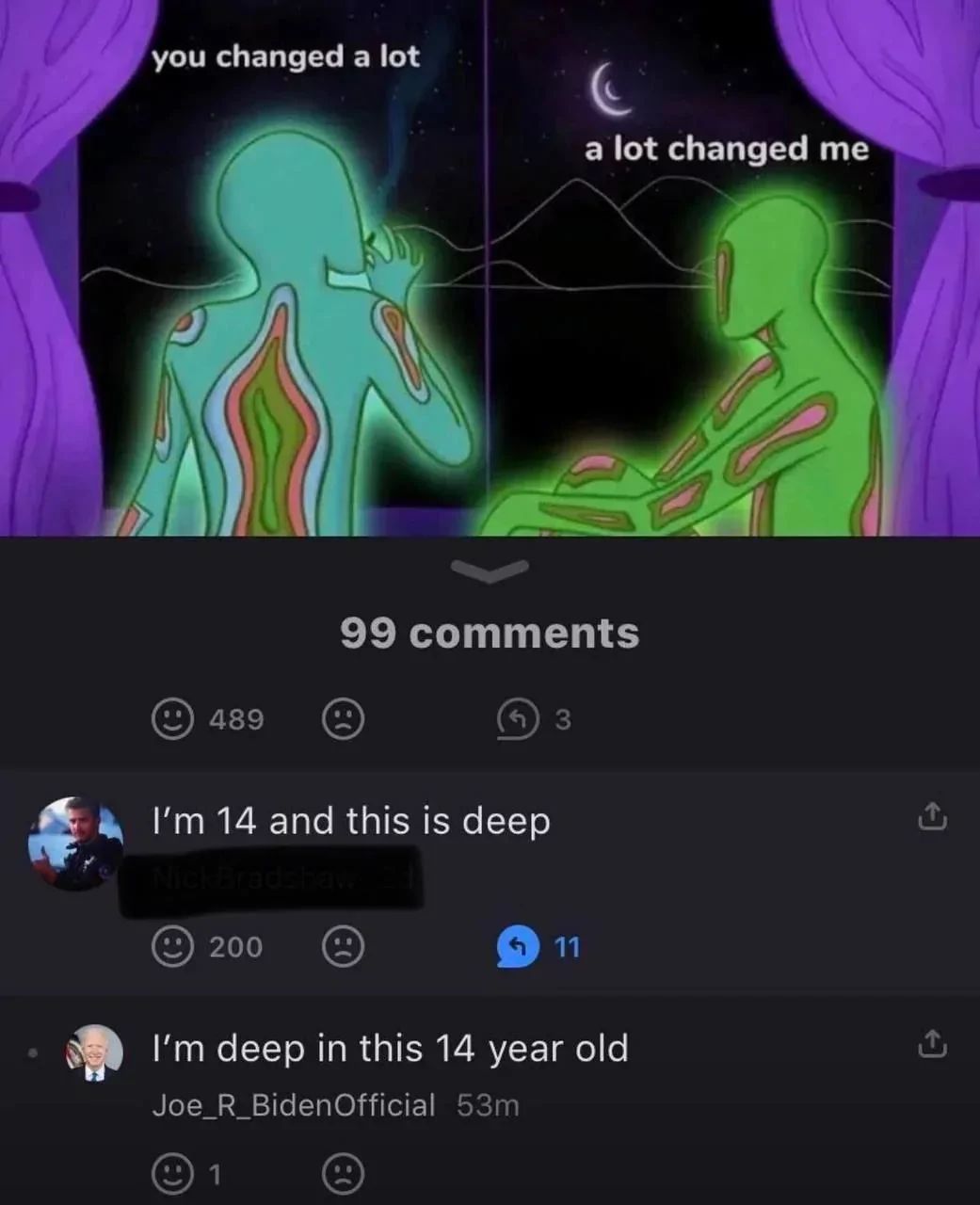This screenshot has height=1205, width=980.
Task: Smile the comment with 200 smiles
Action: (172, 946)
